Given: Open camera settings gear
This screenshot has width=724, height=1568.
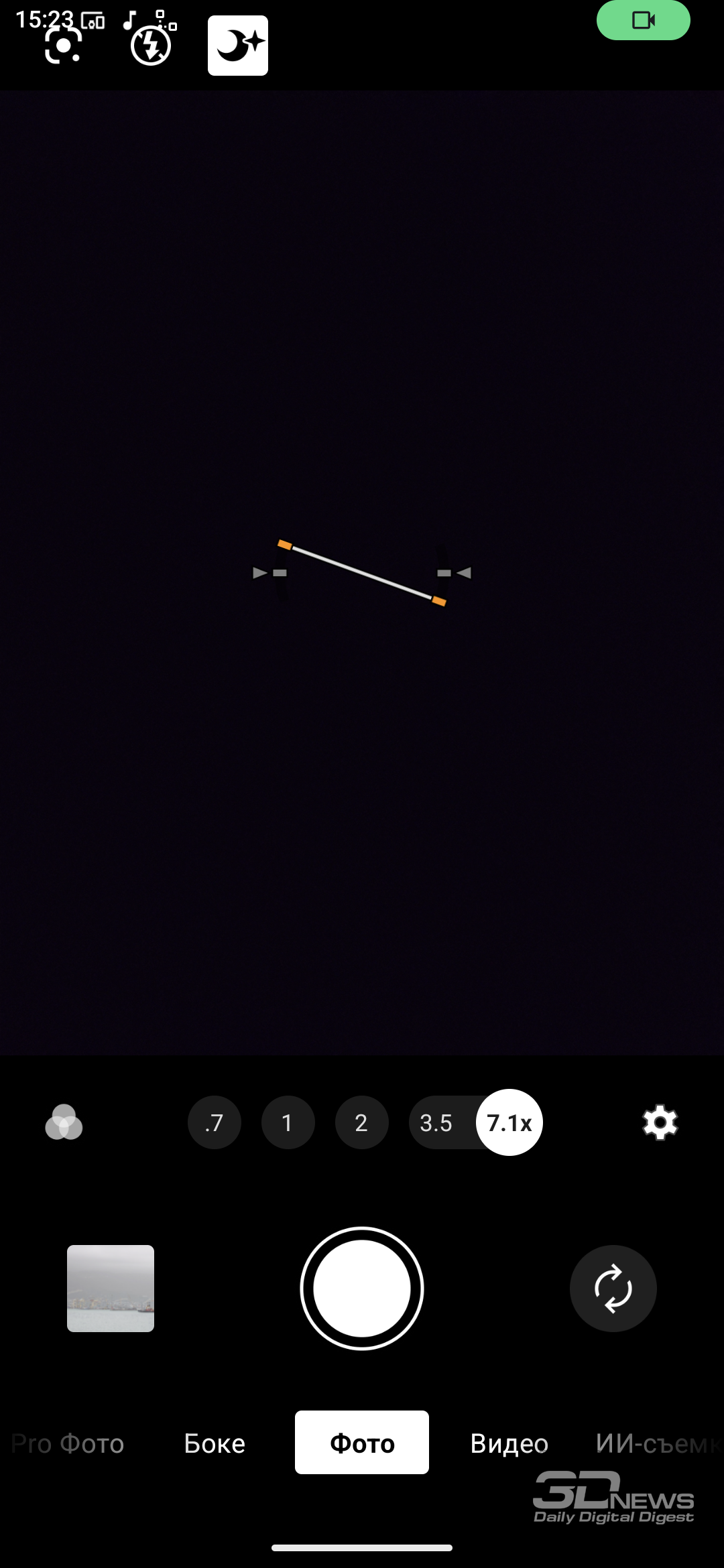Looking at the screenshot, I should click(x=660, y=1122).
